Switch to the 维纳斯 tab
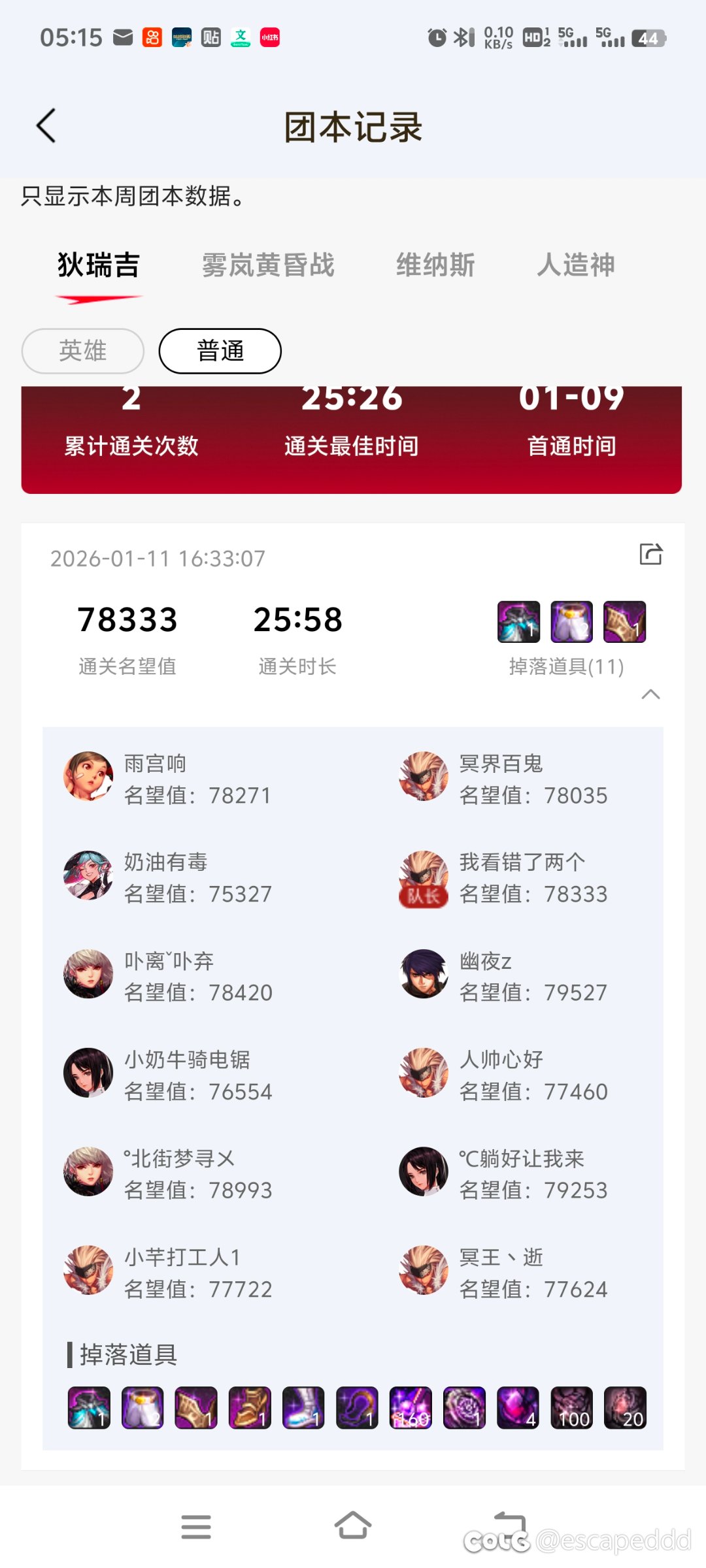Image resolution: width=706 pixels, height=1568 pixels. 435,265
